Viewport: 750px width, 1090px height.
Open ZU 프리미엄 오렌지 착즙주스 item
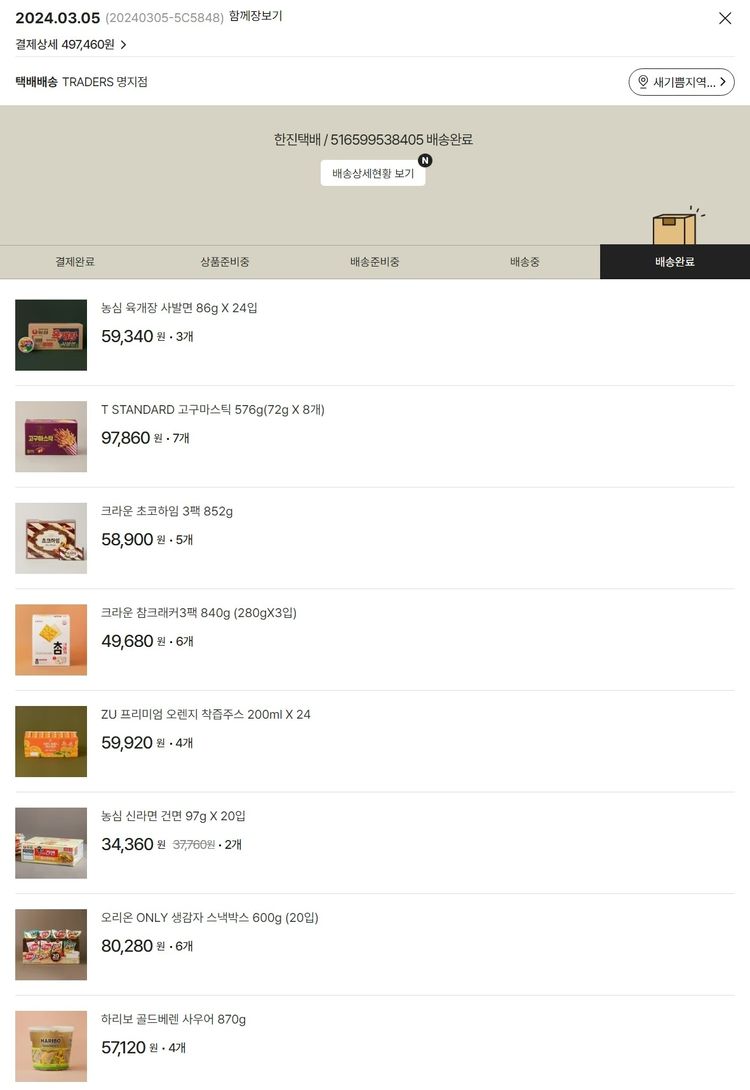coord(205,715)
